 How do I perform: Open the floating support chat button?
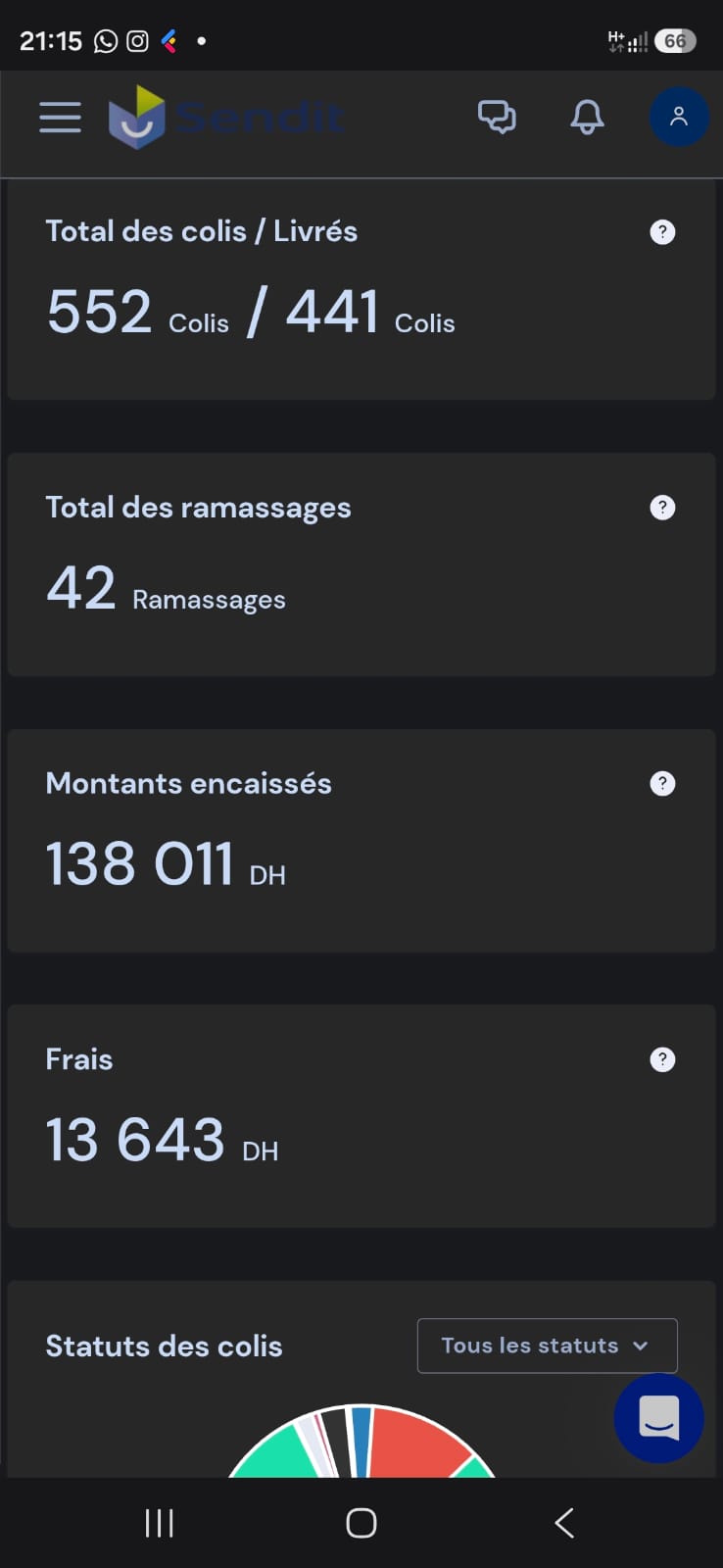[x=658, y=1418]
